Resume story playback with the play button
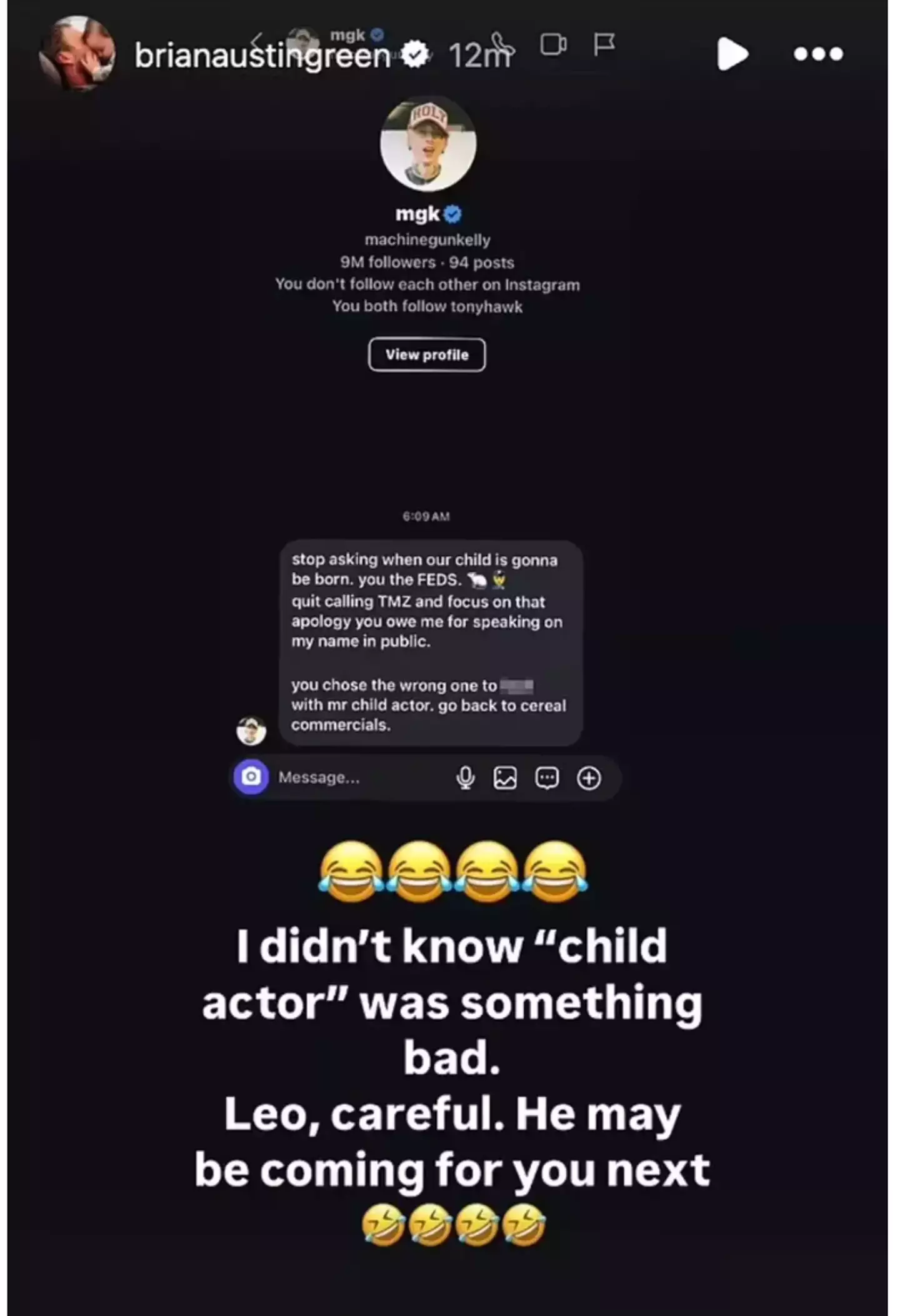 point(732,54)
